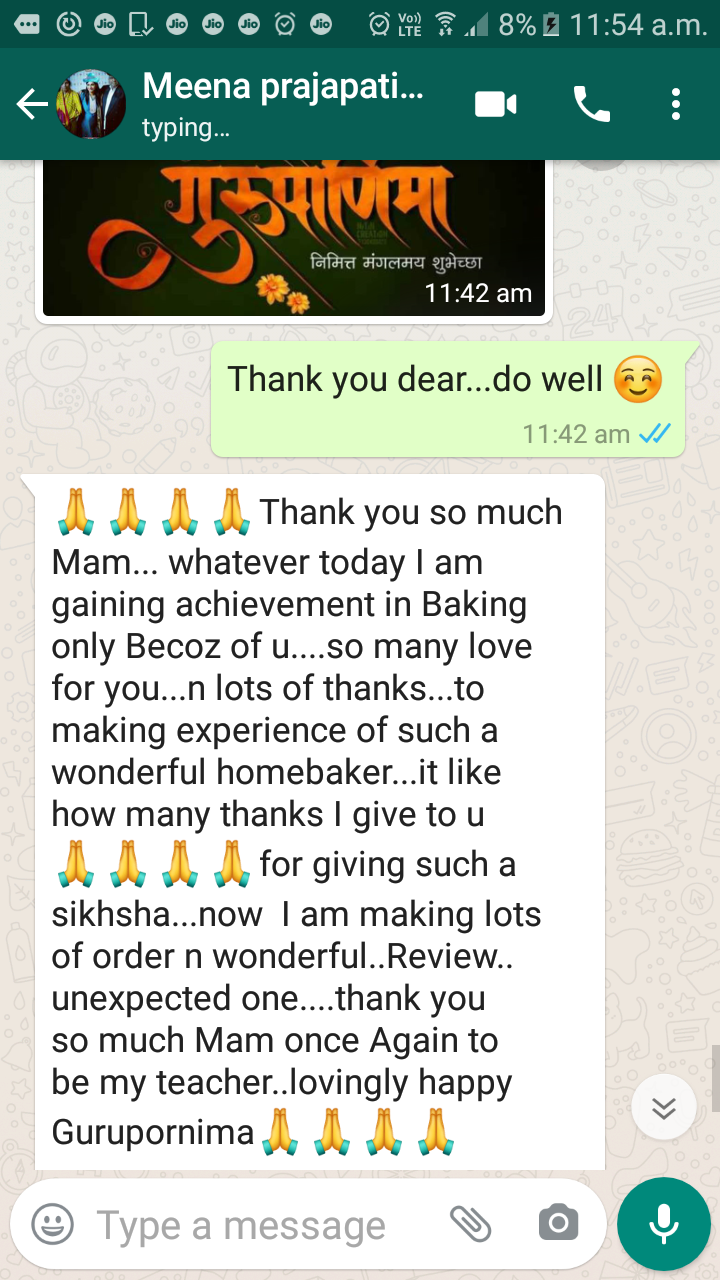Screen dimensions: 720x1280
Task: Tap the microphone to record voice message
Action: click(663, 1223)
